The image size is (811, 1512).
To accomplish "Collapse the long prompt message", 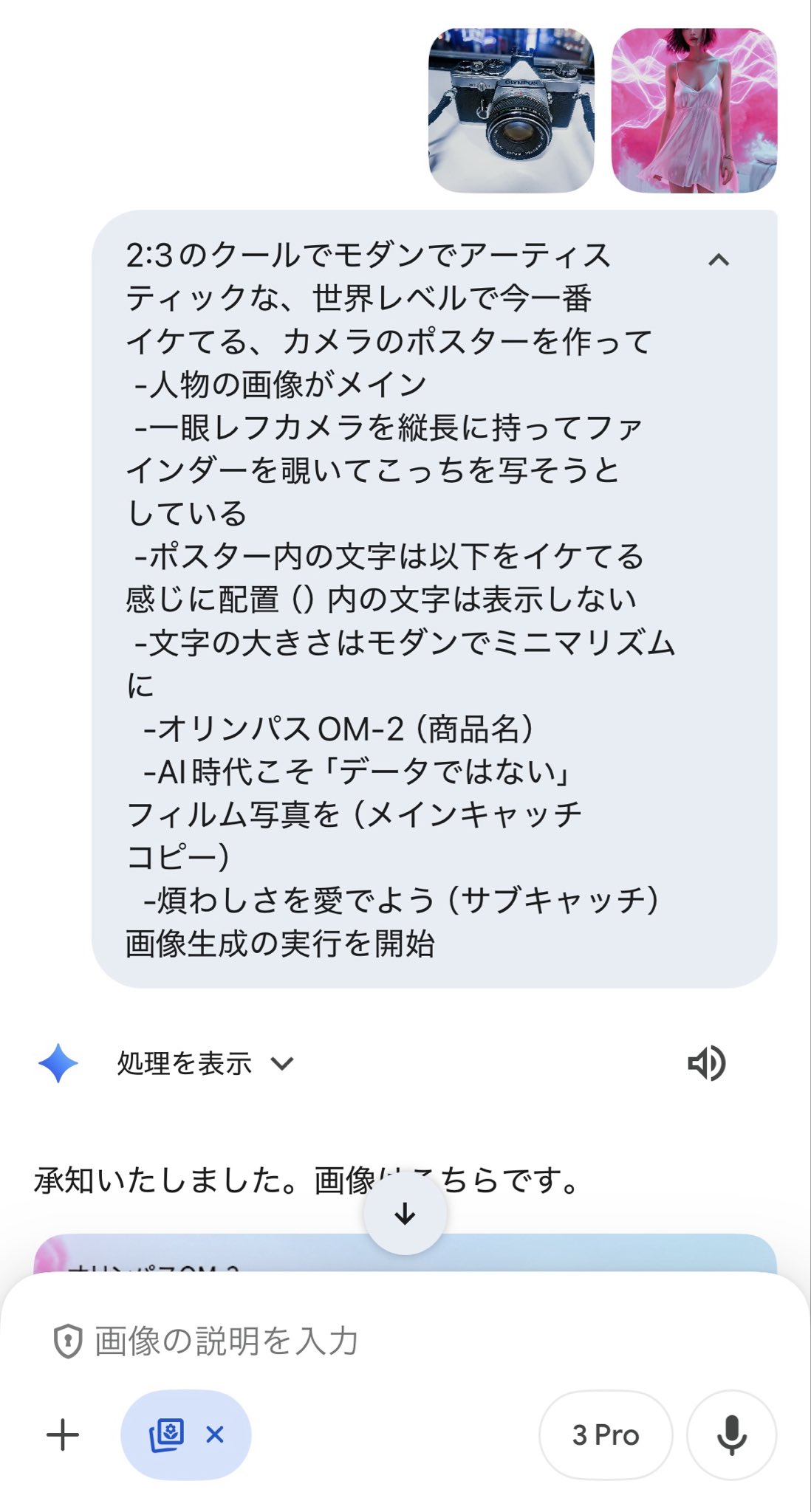I will 718,260.
